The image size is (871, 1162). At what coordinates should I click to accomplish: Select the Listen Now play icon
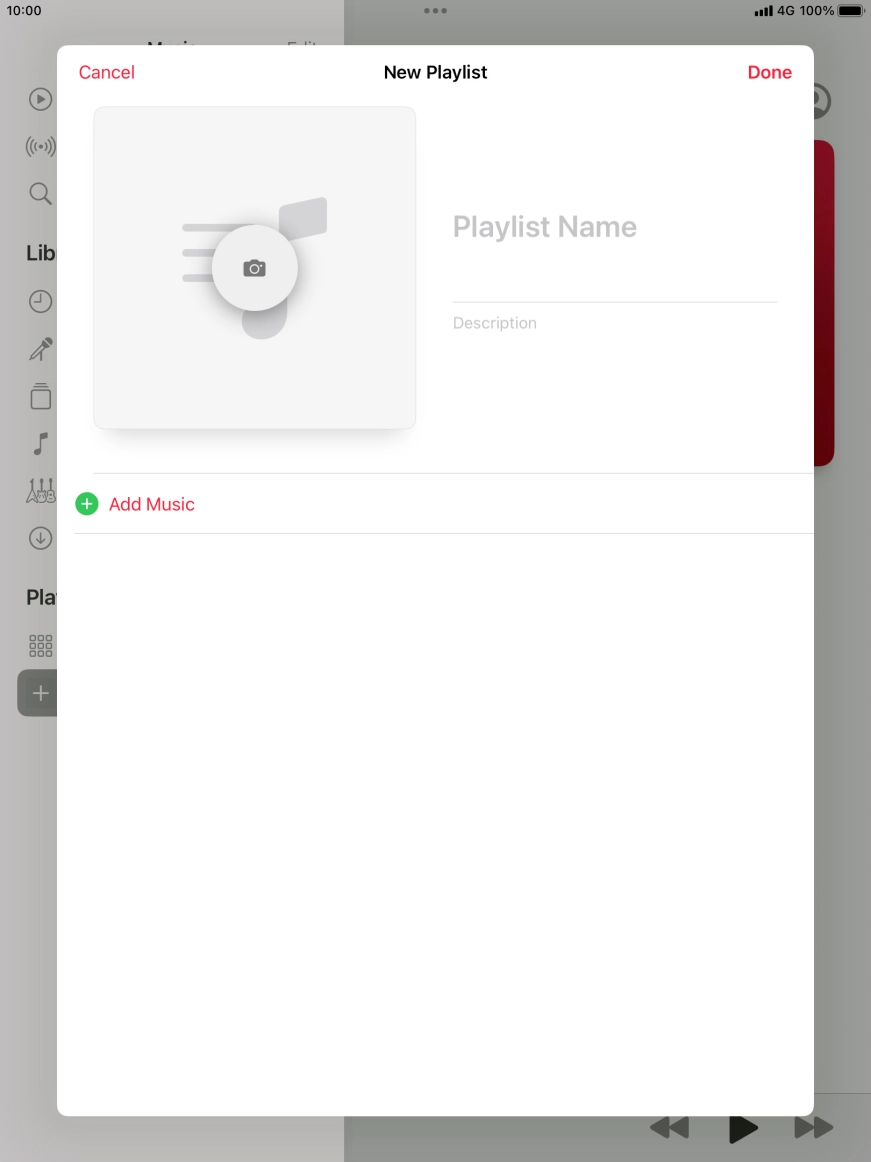(39, 99)
